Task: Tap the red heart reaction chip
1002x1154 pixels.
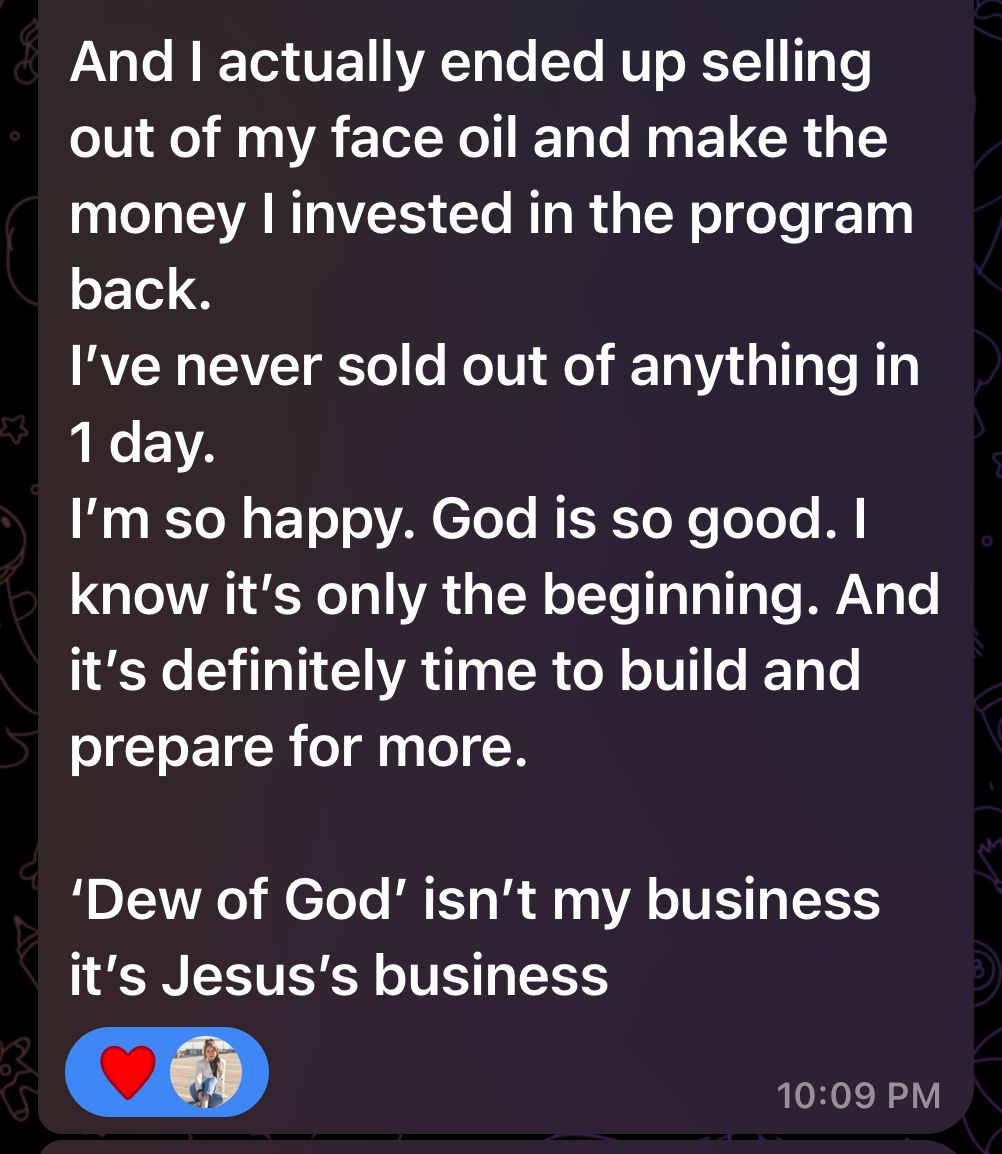Action: tap(130, 1071)
